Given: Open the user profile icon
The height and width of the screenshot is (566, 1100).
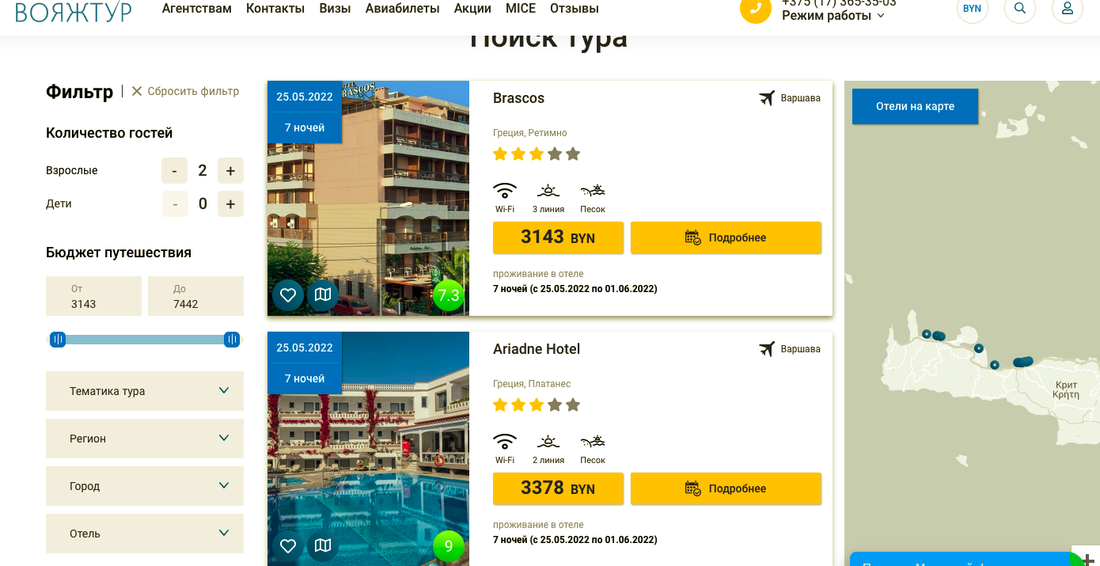Looking at the screenshot, I should [1067, 9].
